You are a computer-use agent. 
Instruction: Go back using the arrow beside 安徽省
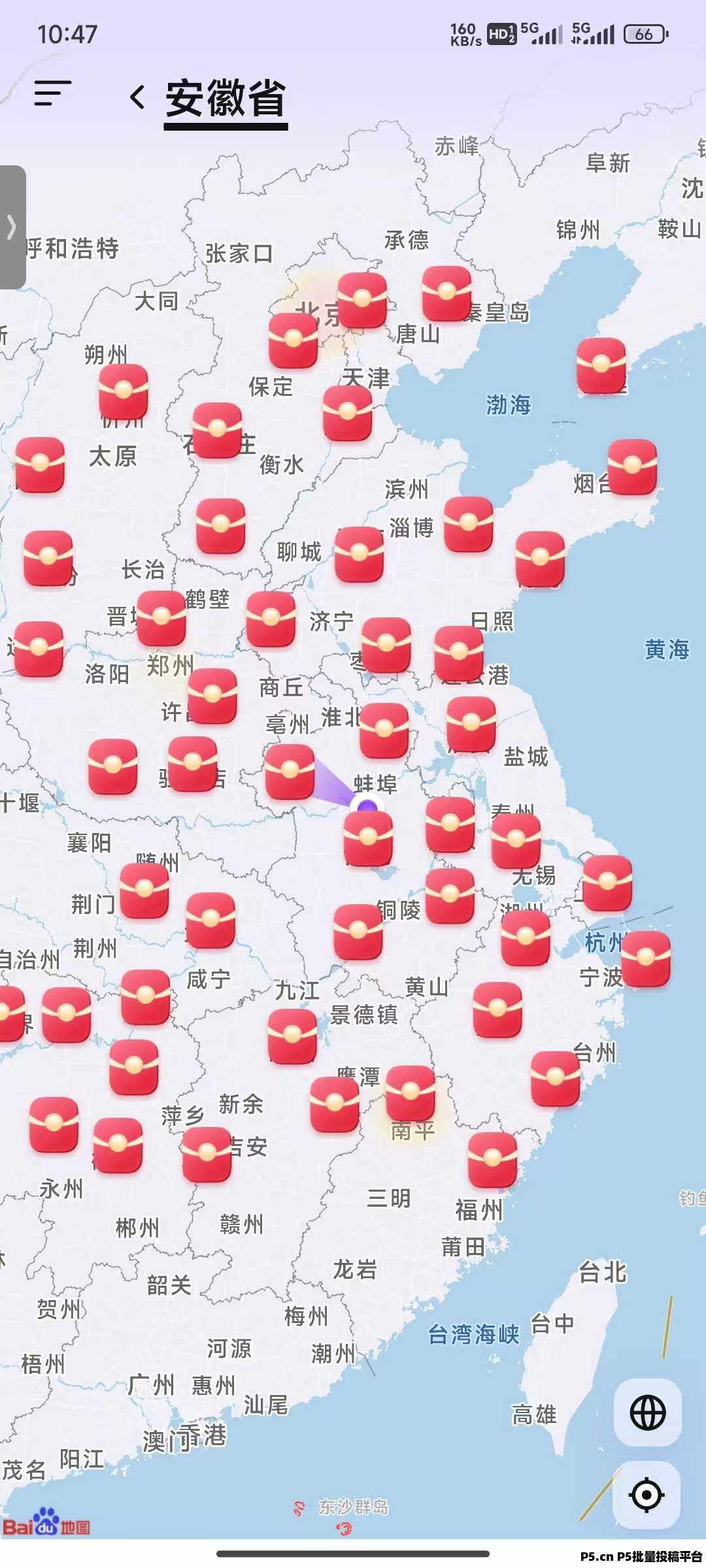point(137,98)
